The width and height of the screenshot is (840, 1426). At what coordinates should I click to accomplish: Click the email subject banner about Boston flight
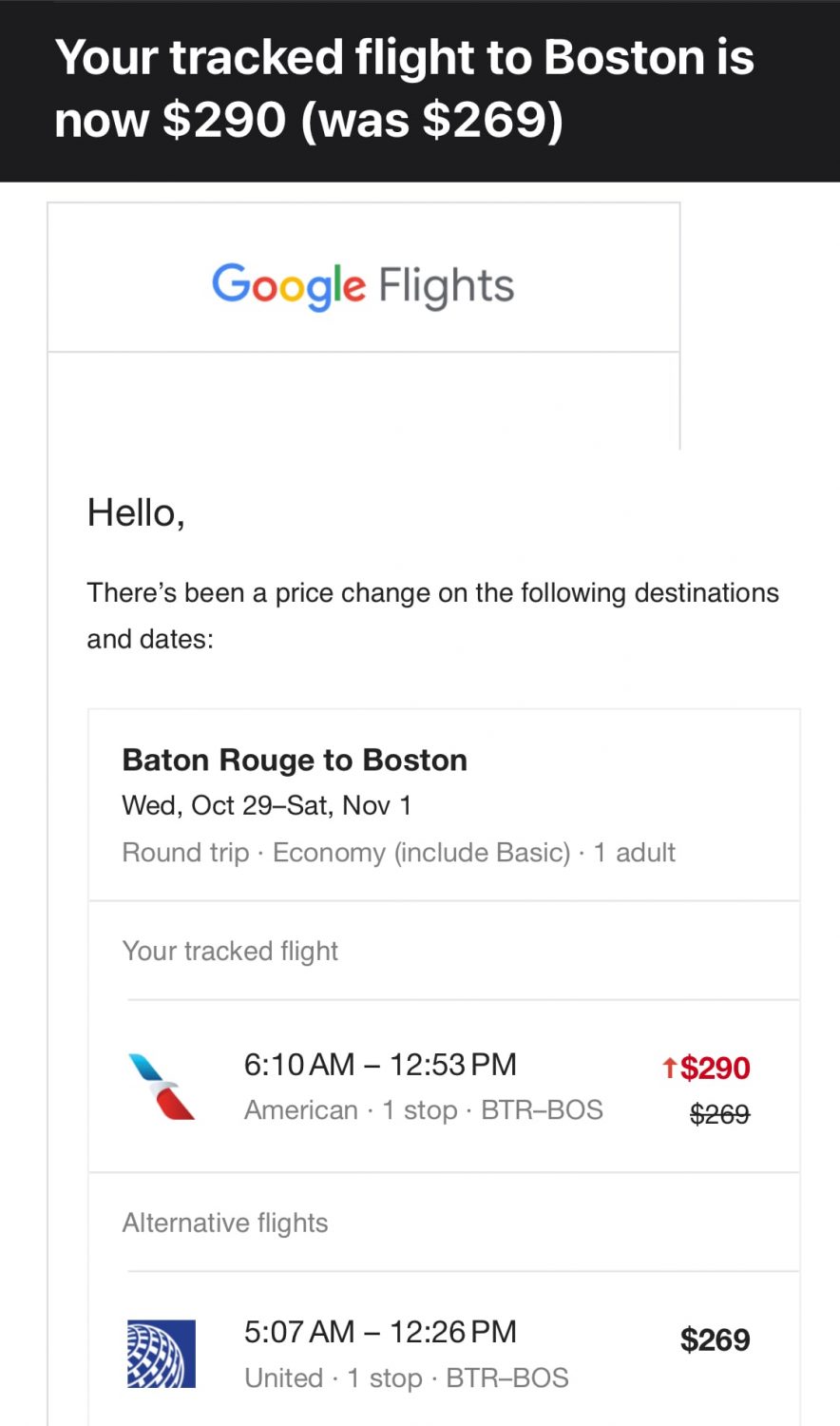(406, 87)
